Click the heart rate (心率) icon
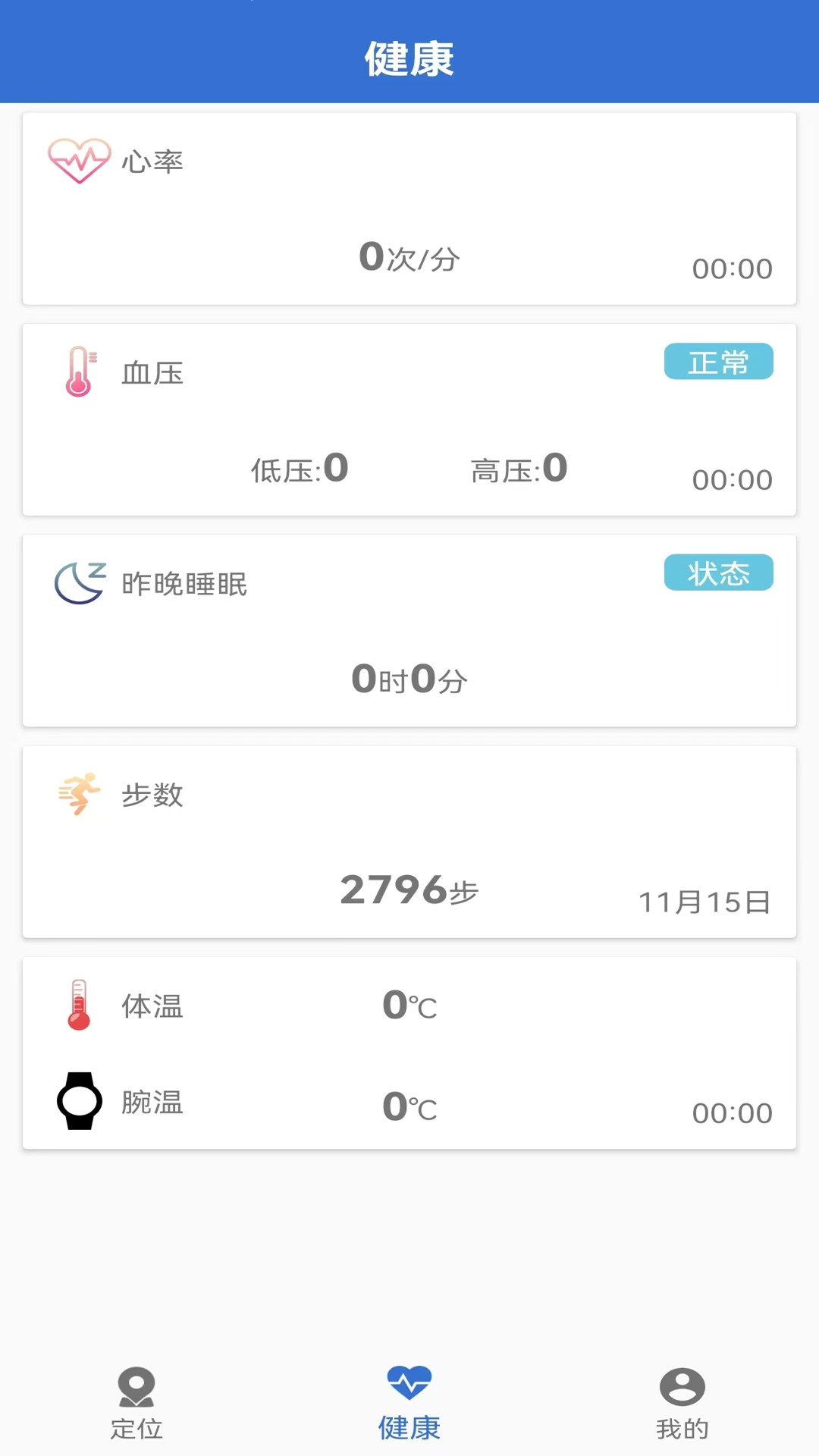Screen dimensions: 819x1456 point(78,159)
